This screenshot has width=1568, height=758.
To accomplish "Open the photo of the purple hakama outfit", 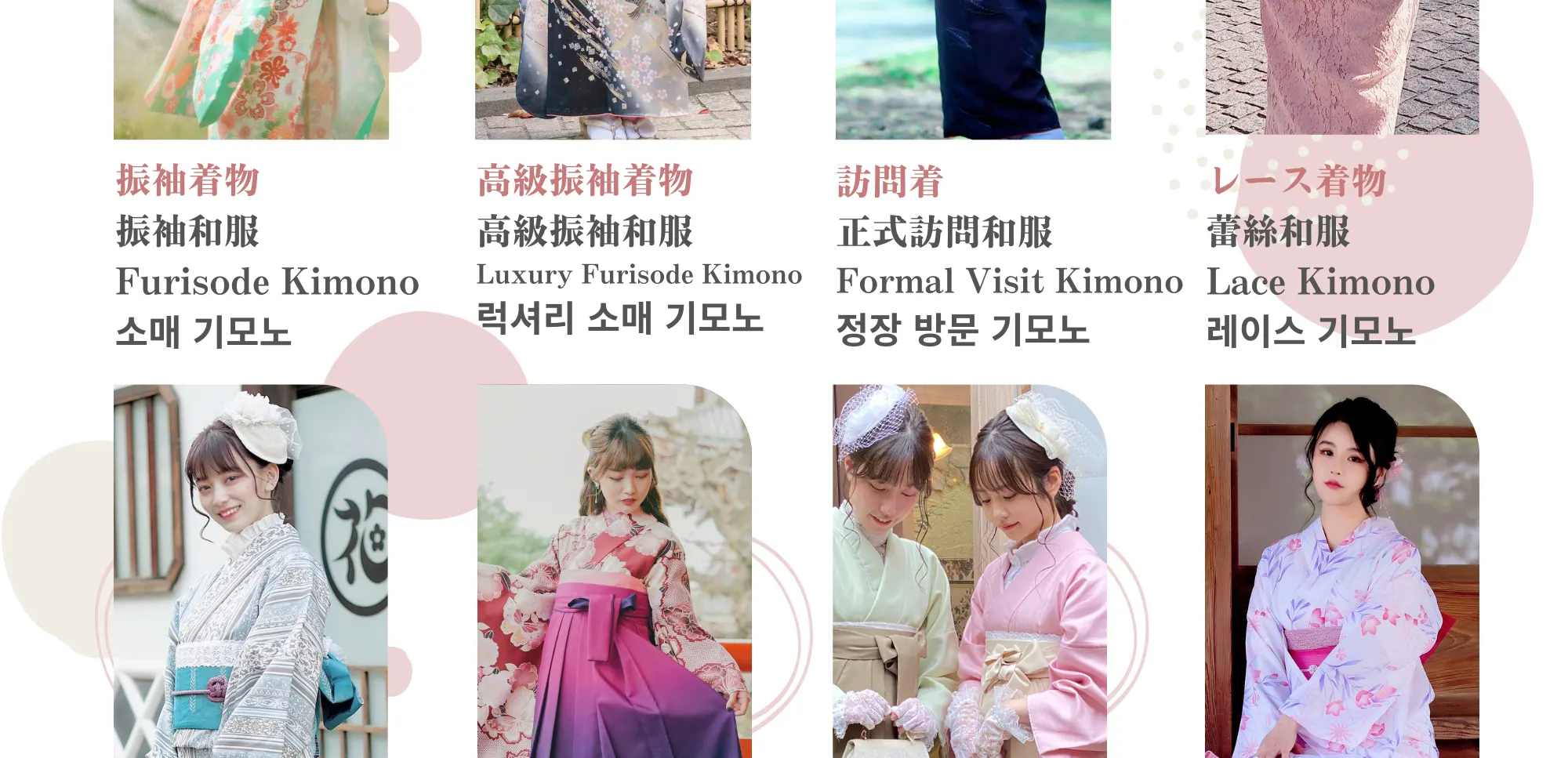I will point(614,572).
